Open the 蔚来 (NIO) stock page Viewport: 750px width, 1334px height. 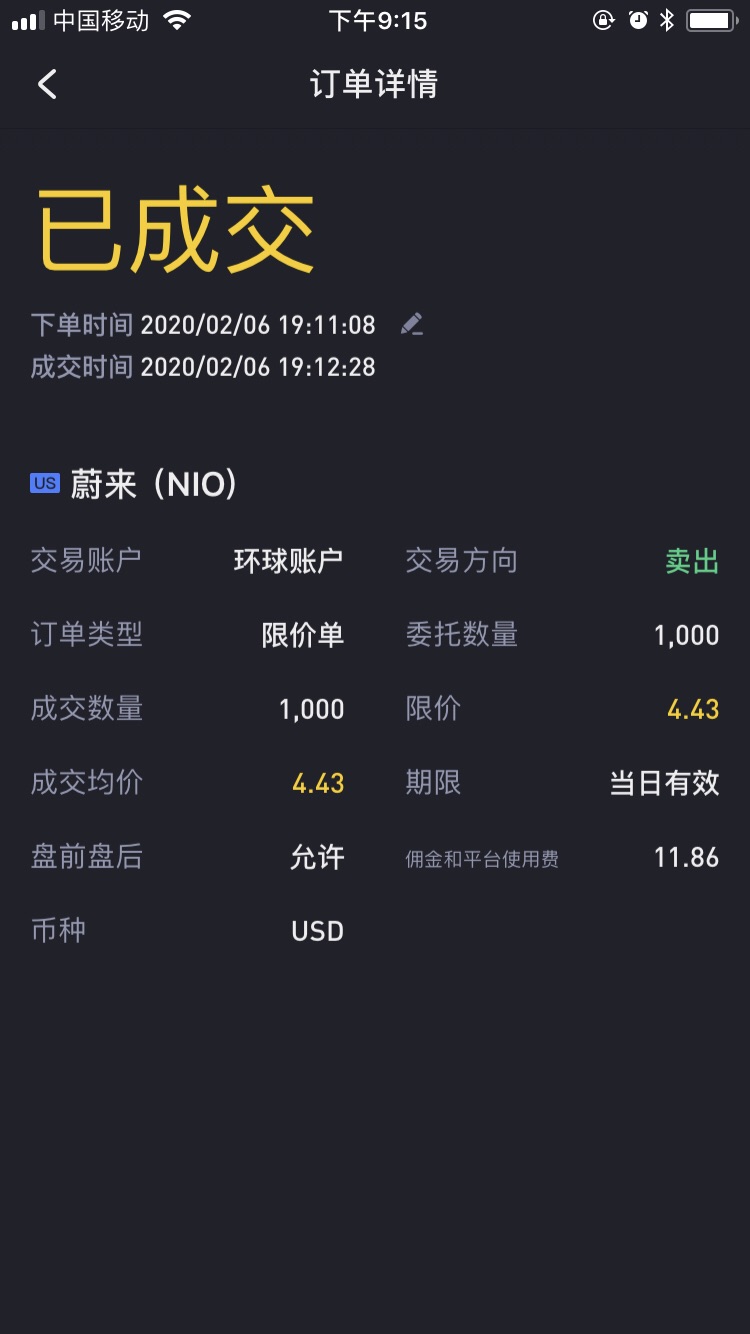pos(135,485)
